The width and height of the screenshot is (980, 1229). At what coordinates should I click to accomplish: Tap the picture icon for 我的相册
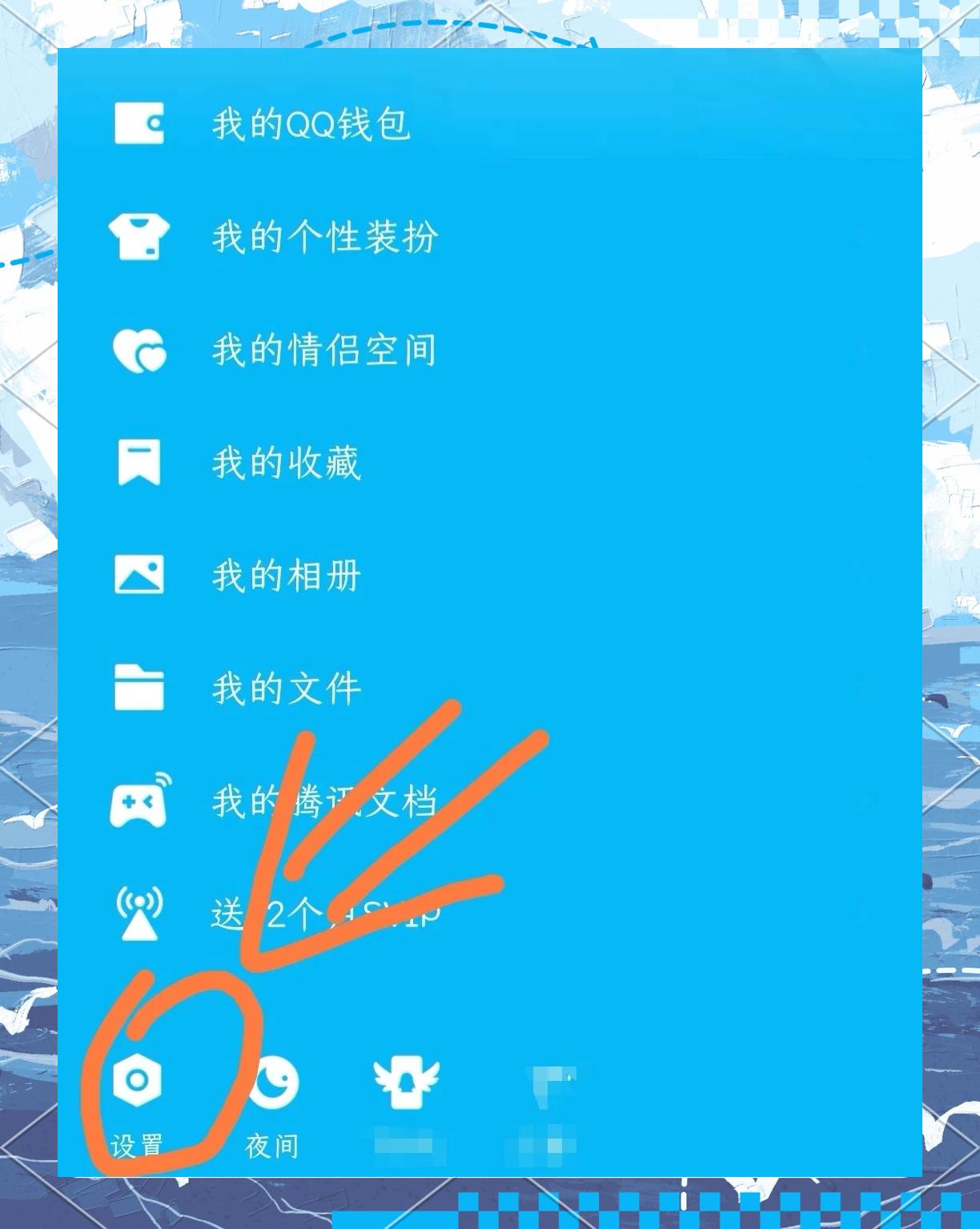pyautogui.click(x=140, y=572)
